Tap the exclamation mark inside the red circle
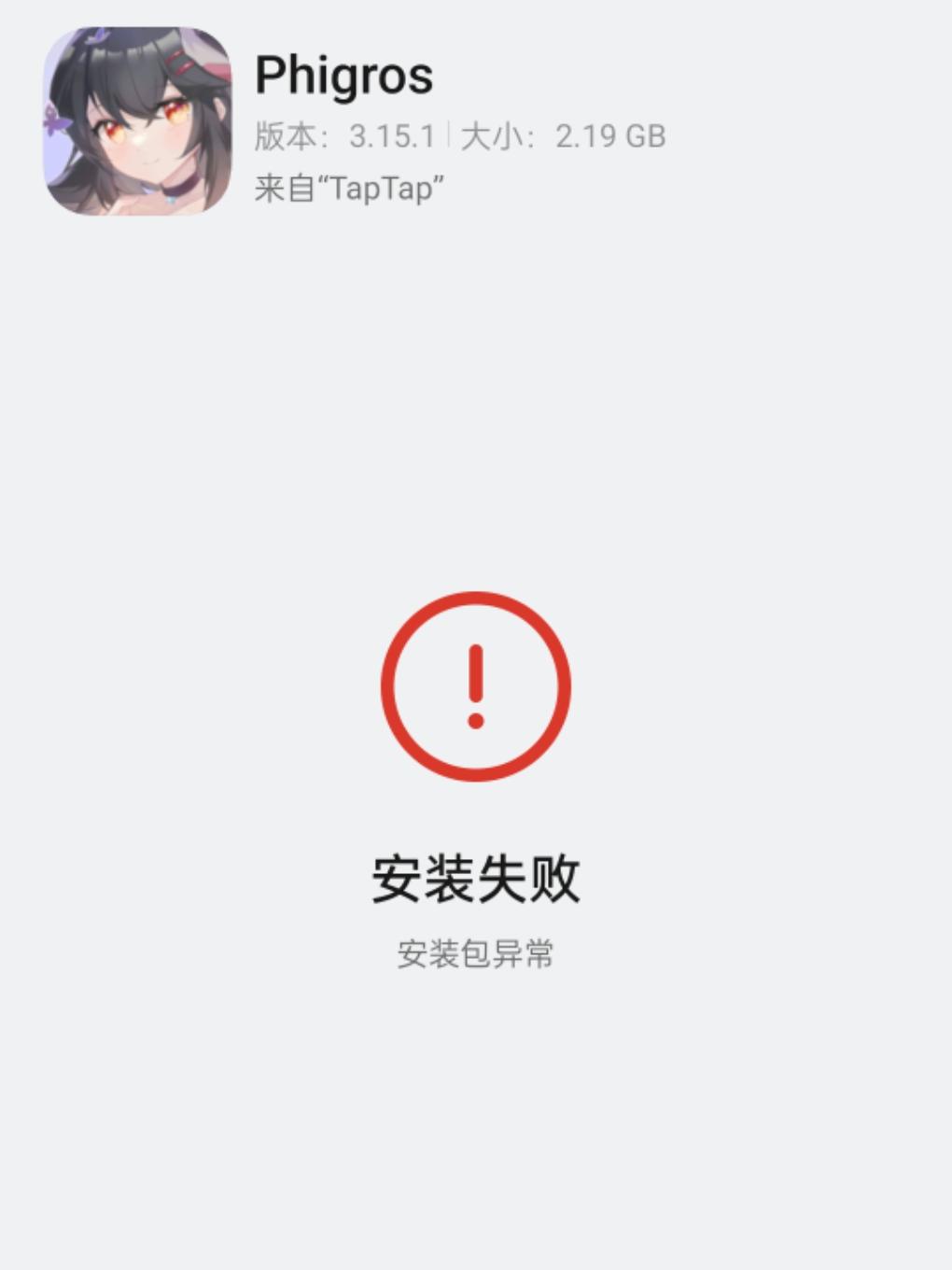The height and width of the screenshot is (1270, 952). point(475,682)
